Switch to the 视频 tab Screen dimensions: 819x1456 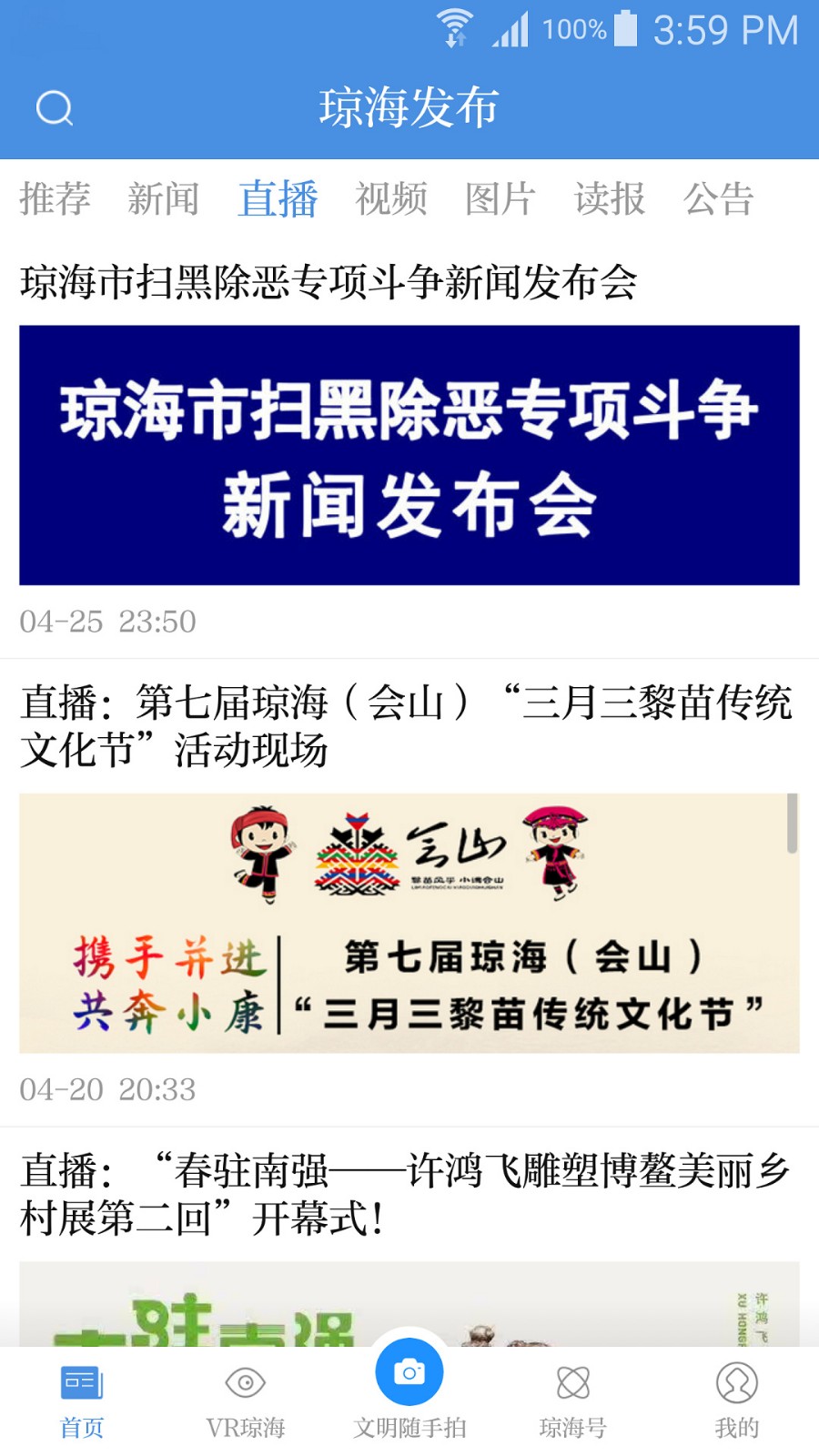391,198
